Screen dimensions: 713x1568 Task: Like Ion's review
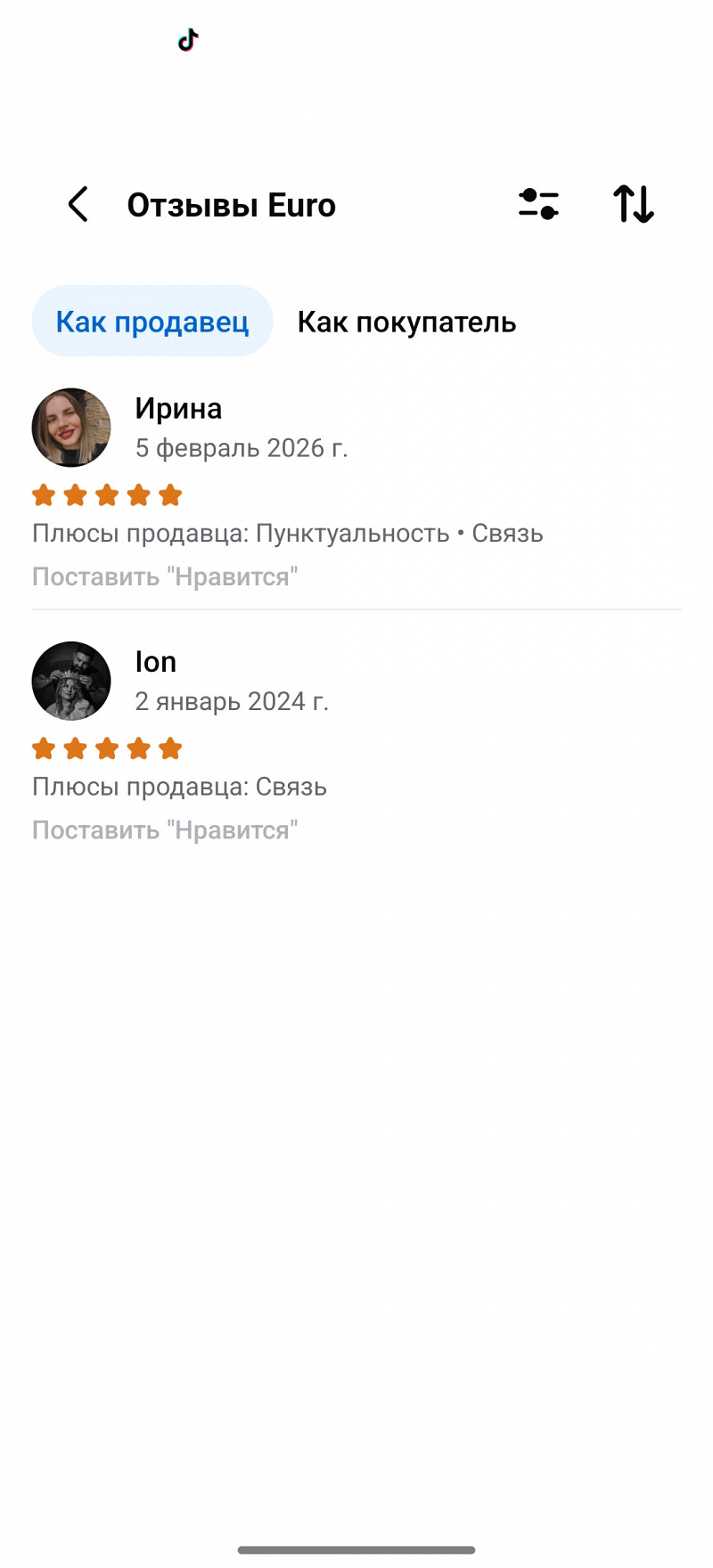[x=165, y=830]
